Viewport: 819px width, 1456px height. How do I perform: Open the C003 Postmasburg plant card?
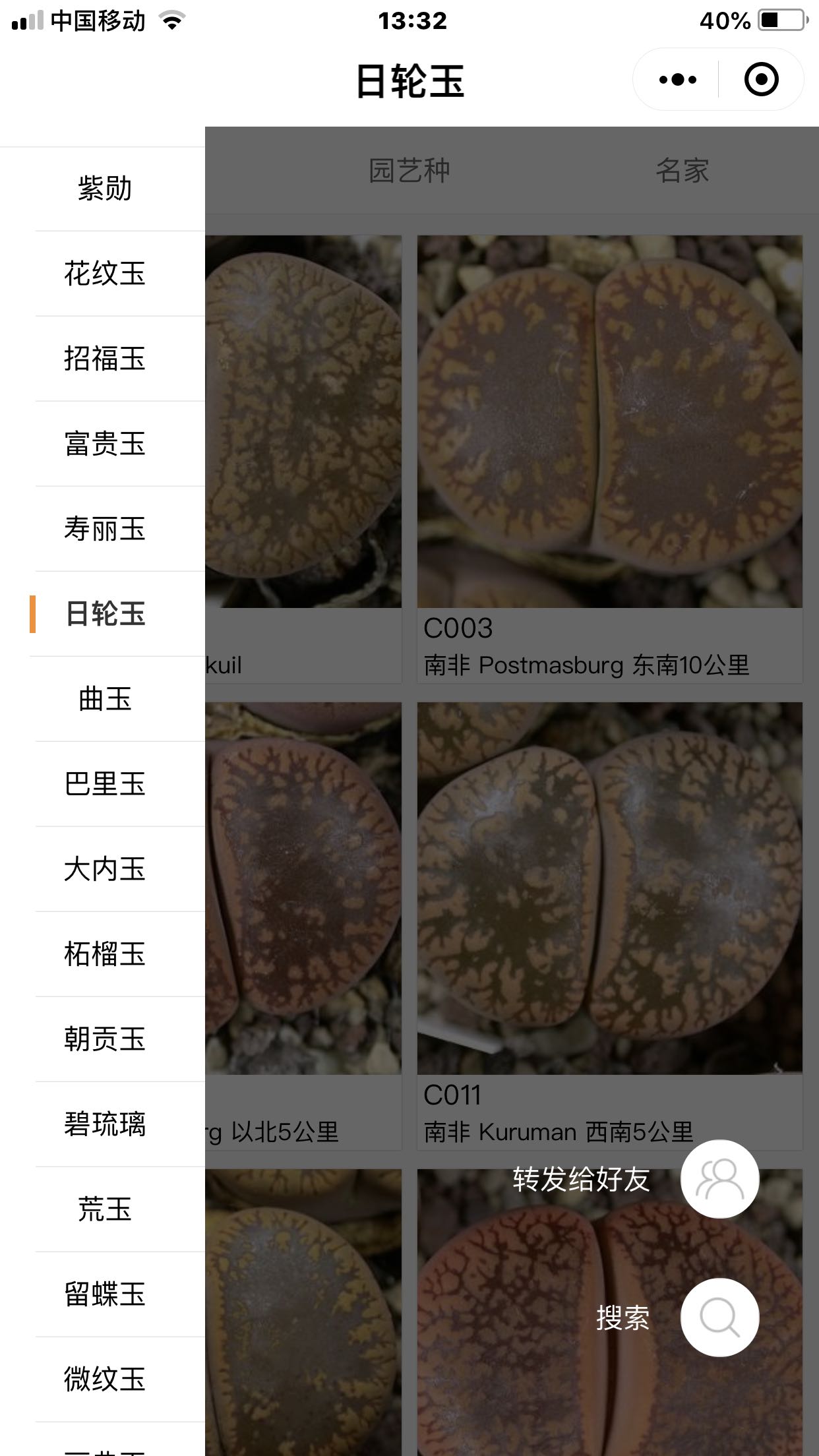tap(610, 459)
